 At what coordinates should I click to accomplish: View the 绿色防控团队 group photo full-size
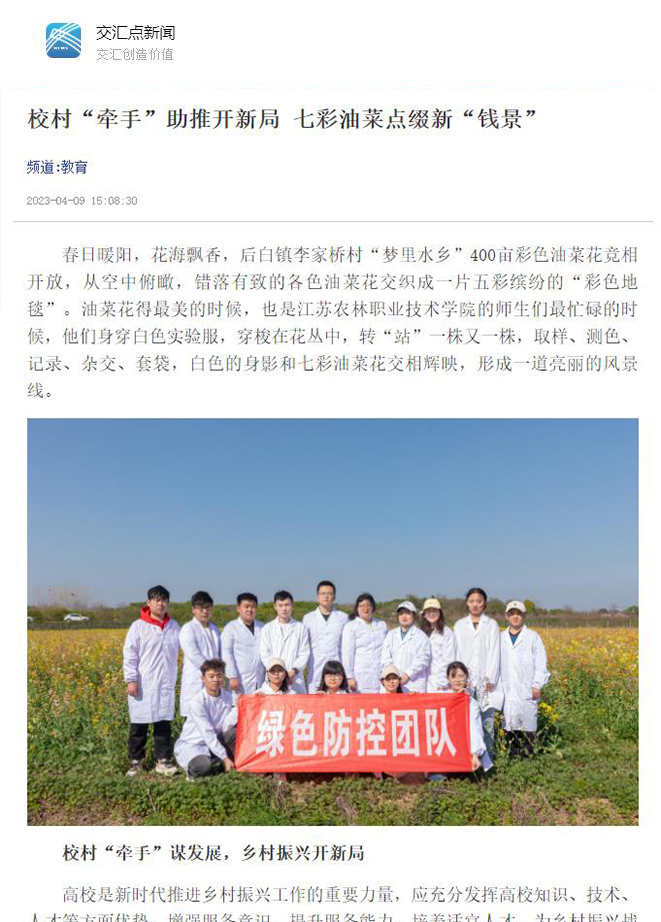point(332,621)
